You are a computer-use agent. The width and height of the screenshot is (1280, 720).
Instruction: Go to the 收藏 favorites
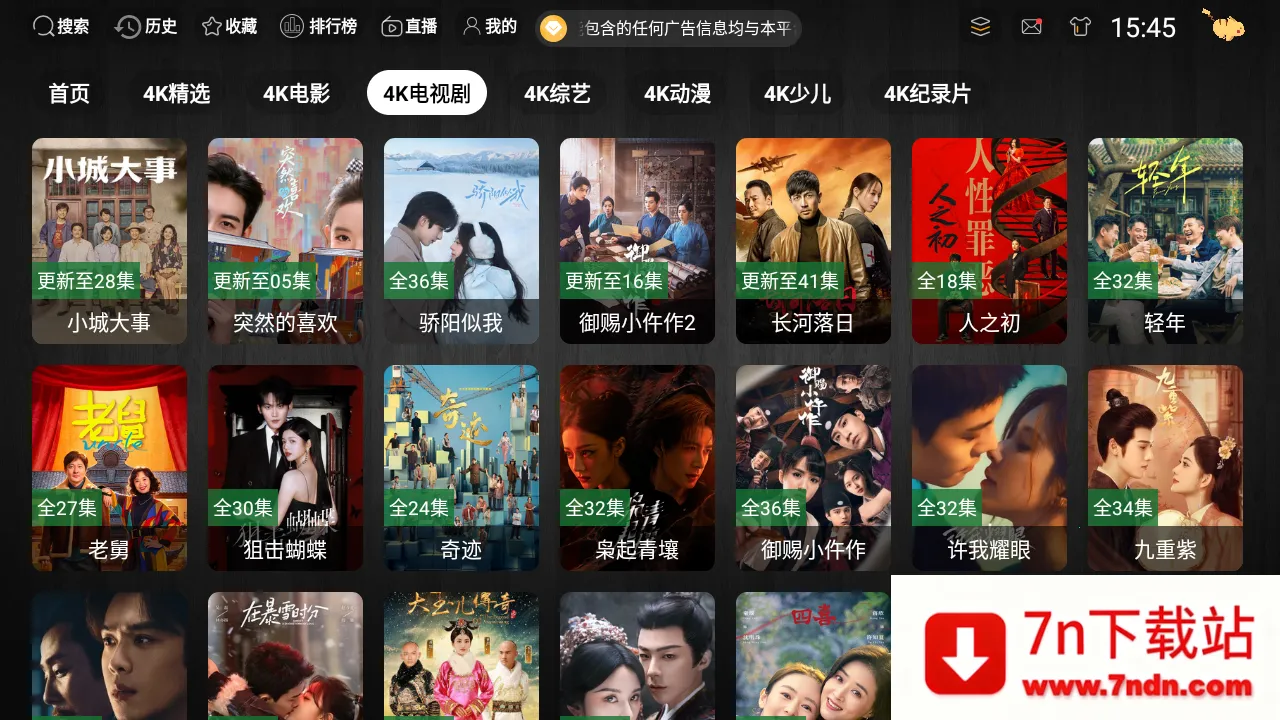coord(229,27)
